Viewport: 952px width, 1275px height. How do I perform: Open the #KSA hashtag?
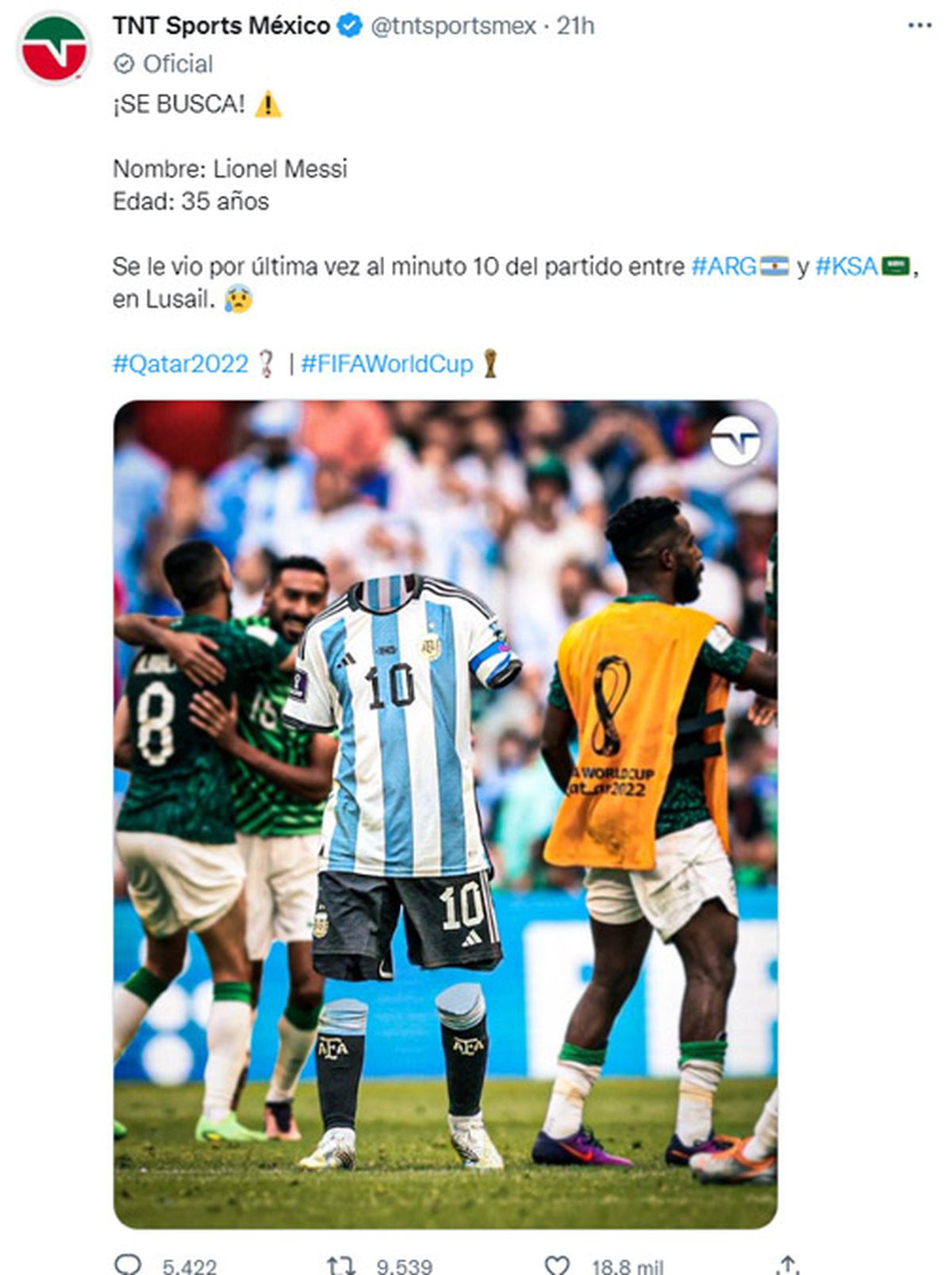[846, 267]
